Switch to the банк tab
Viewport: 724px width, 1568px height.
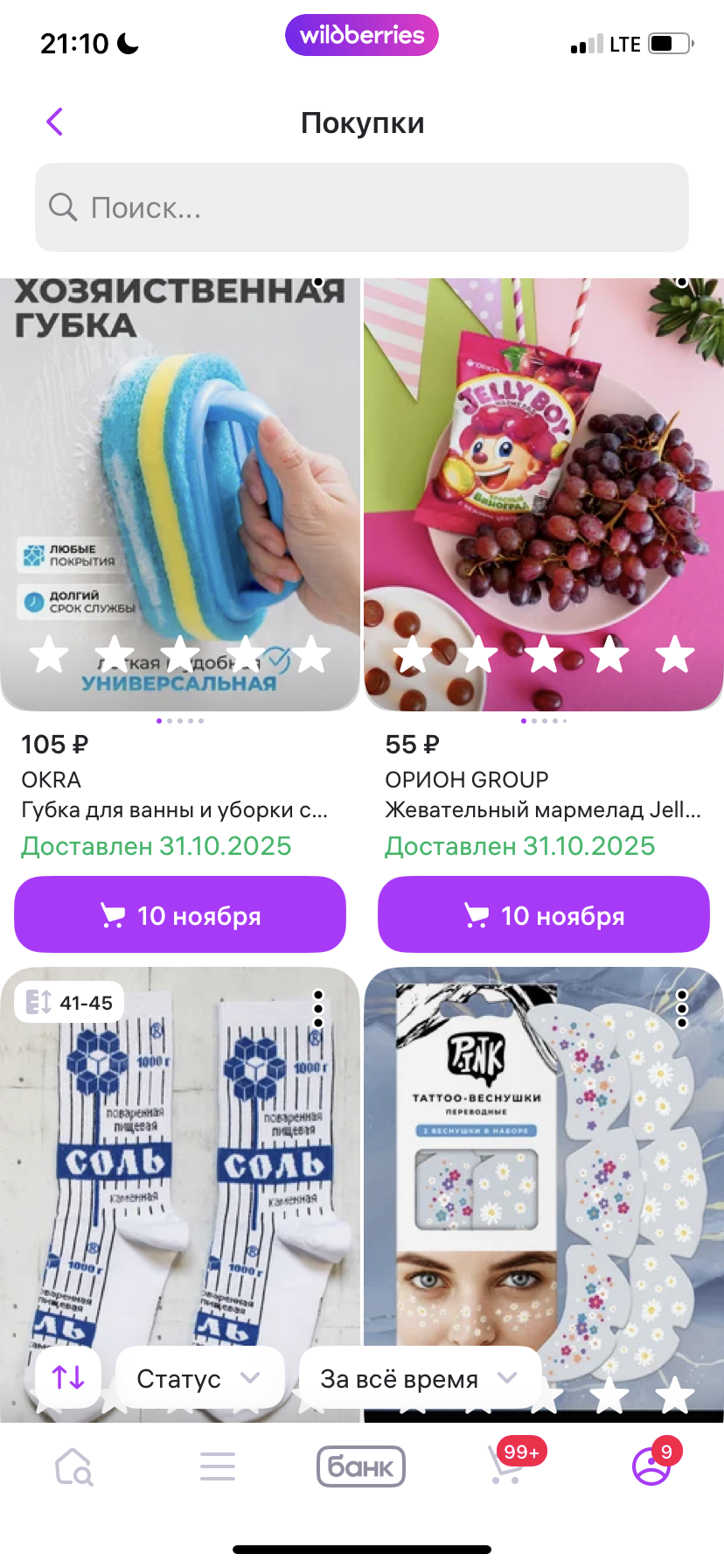(x=361, y=1466)
